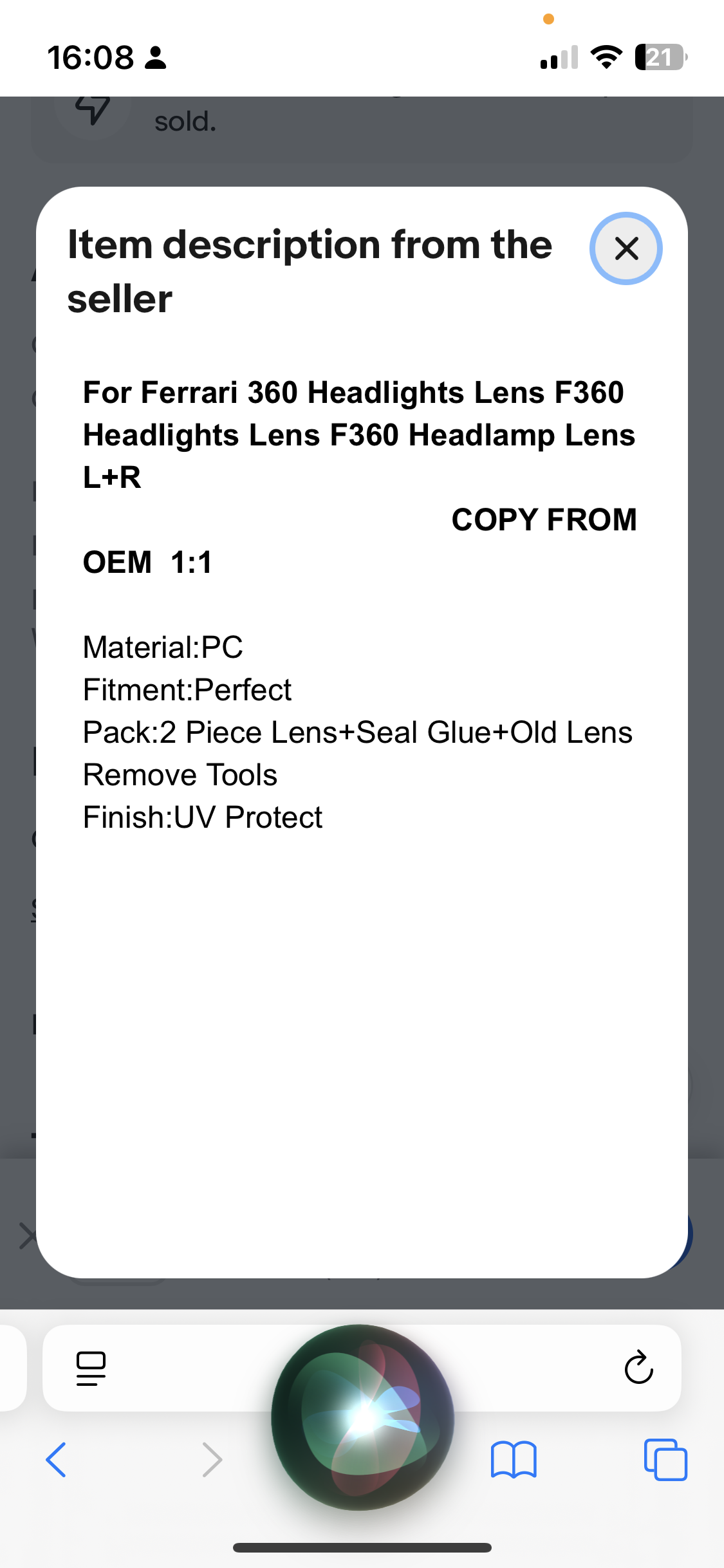Reload the page in Safari

[x=638, y=1367]
